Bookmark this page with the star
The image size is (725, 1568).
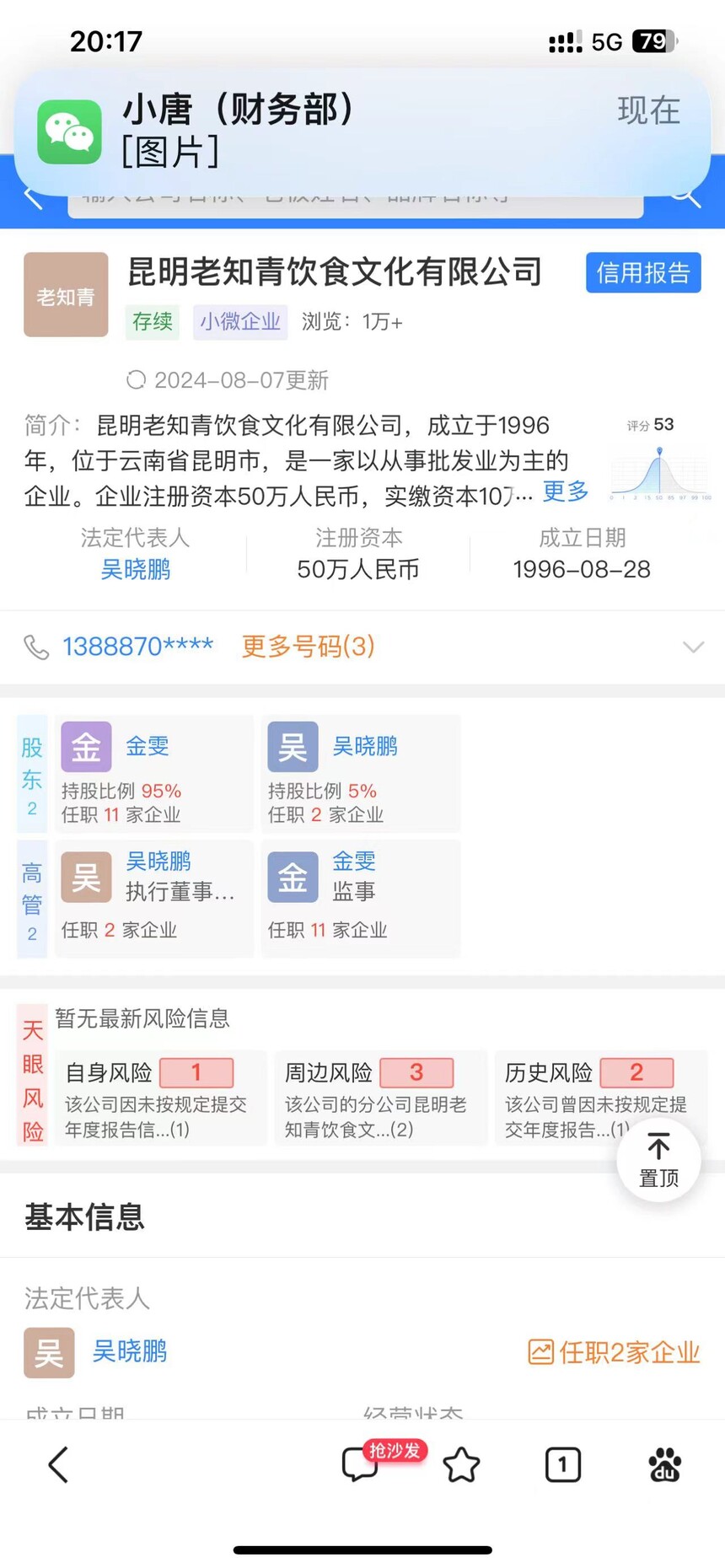(x=461, y=1464)
